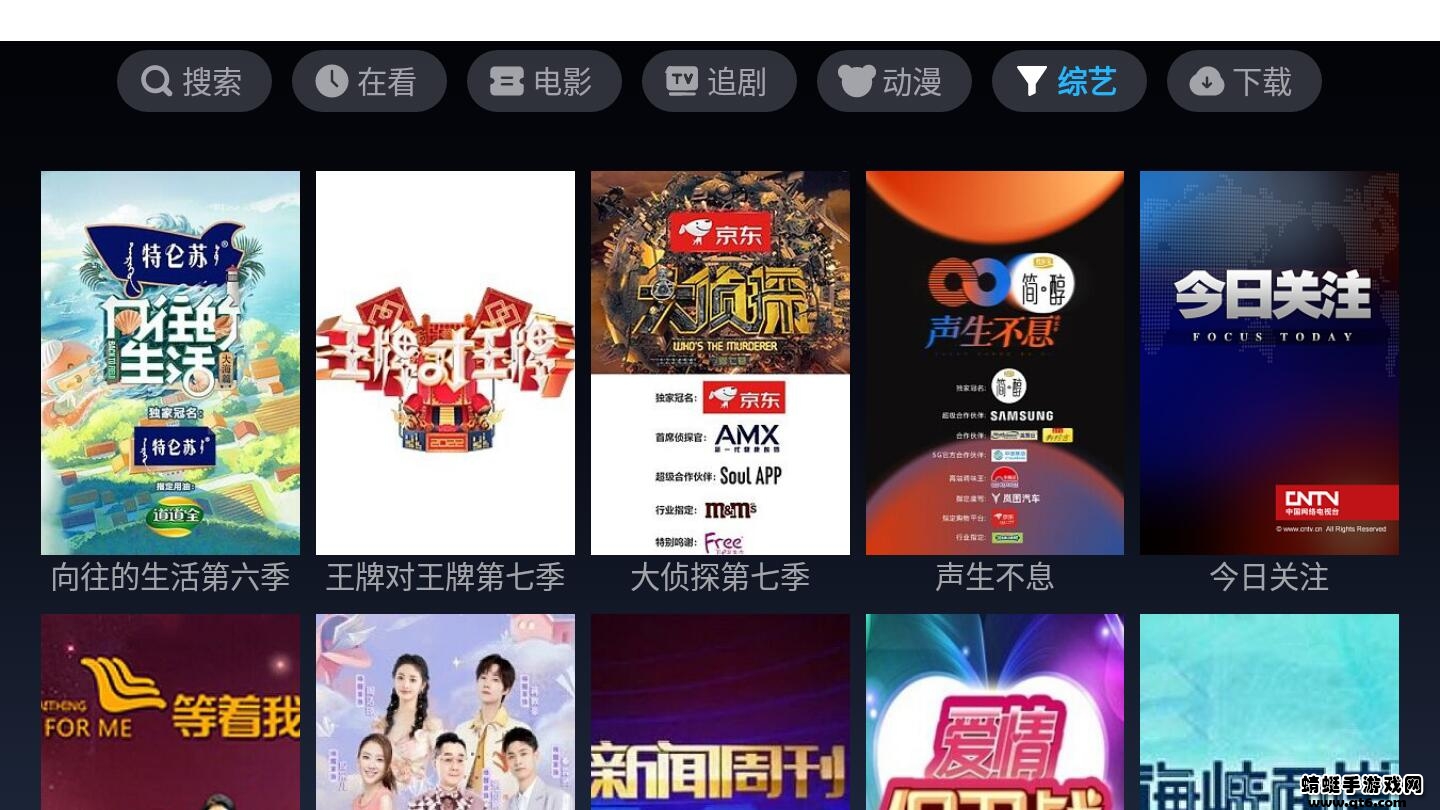Switch to the 电影 movies tab
This screenshot has height=810, width=1440.
click(x=544, y=81)
